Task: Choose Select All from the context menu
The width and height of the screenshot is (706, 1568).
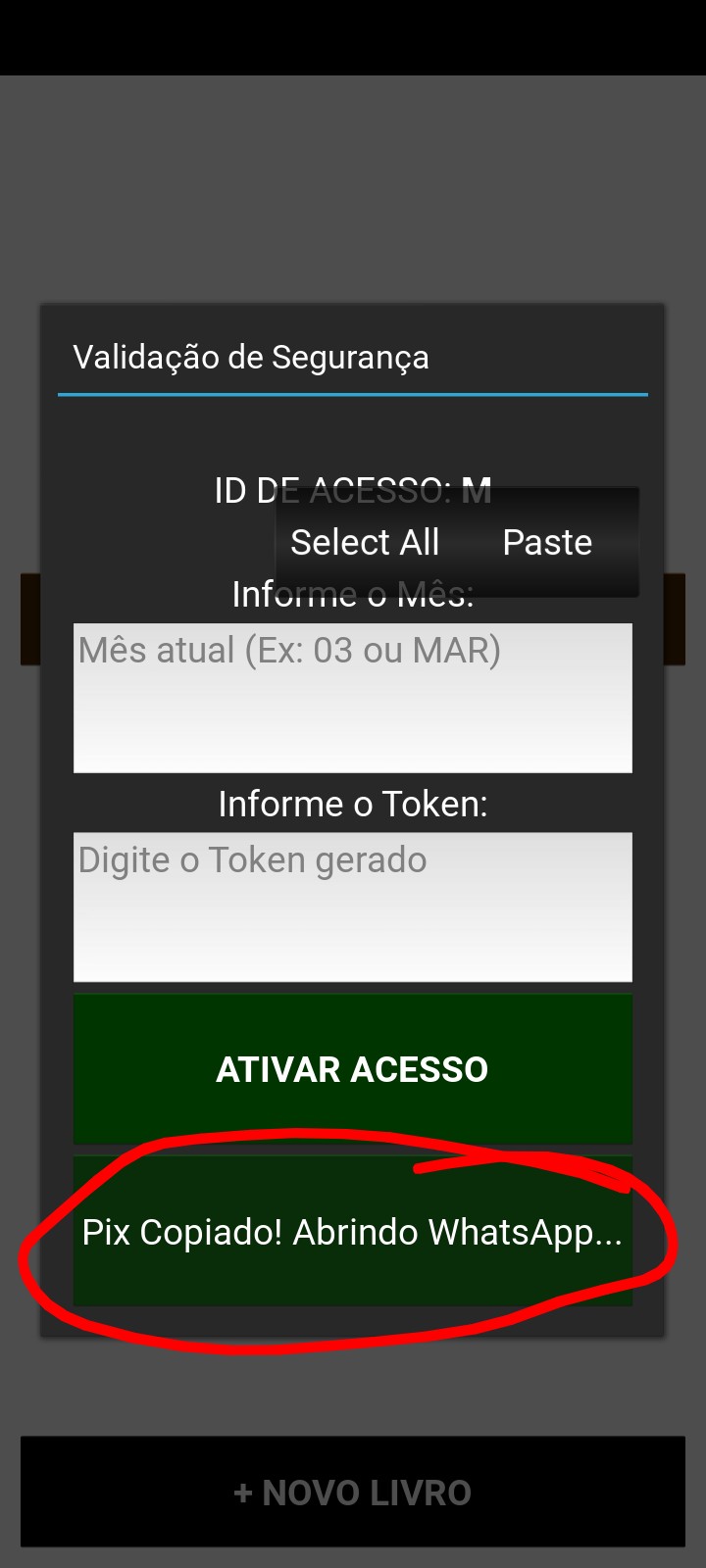Action: [x=364, y=542]
